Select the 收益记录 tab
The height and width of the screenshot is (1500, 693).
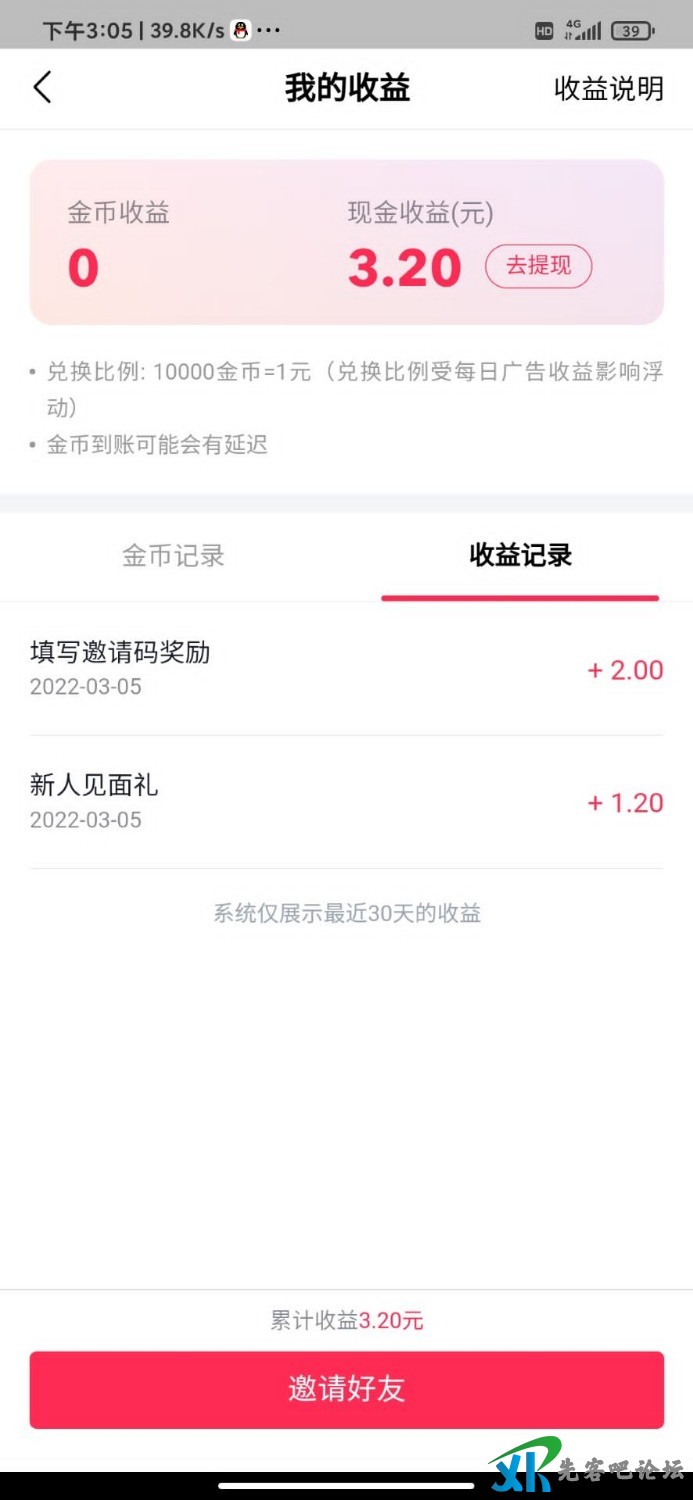pyautogui.click(x=520, y=556)
